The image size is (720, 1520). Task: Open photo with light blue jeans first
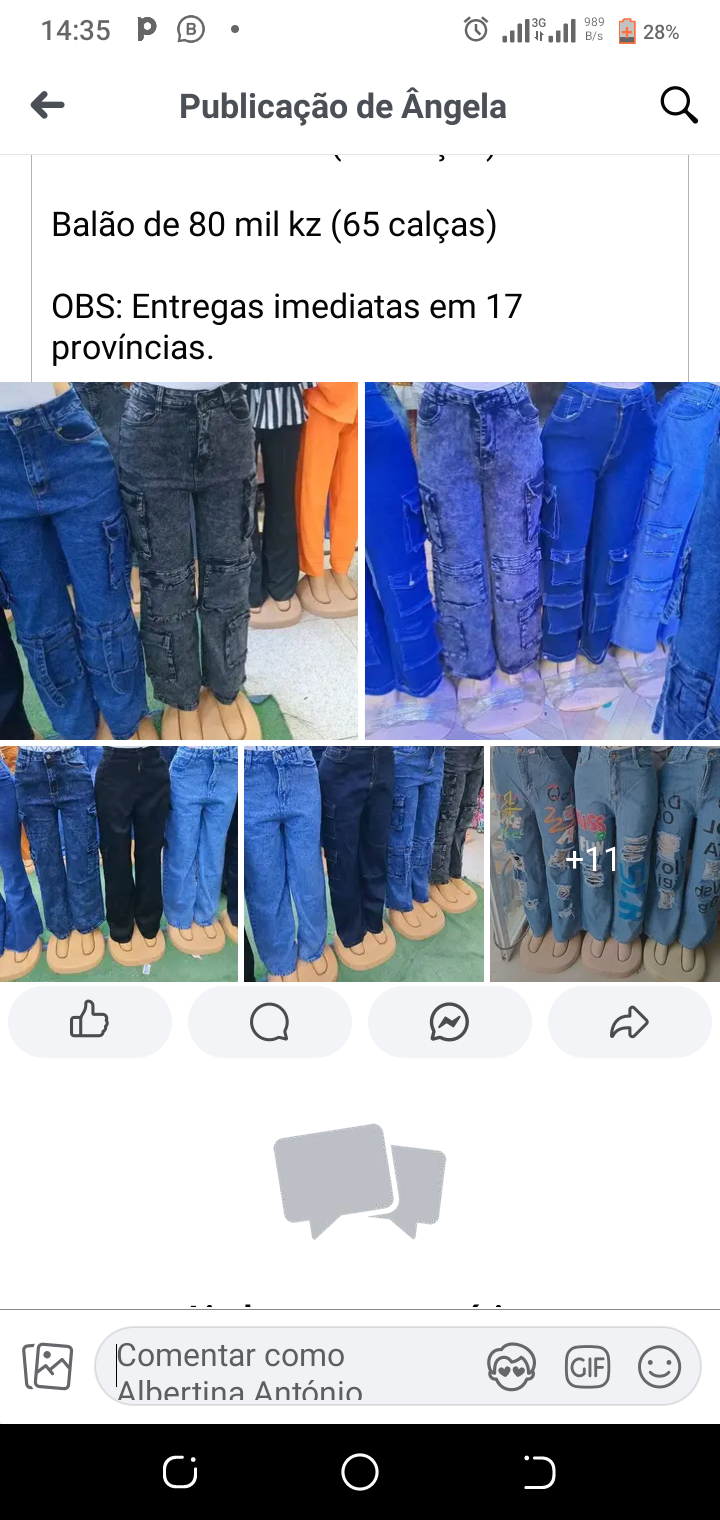coord(363,863)
